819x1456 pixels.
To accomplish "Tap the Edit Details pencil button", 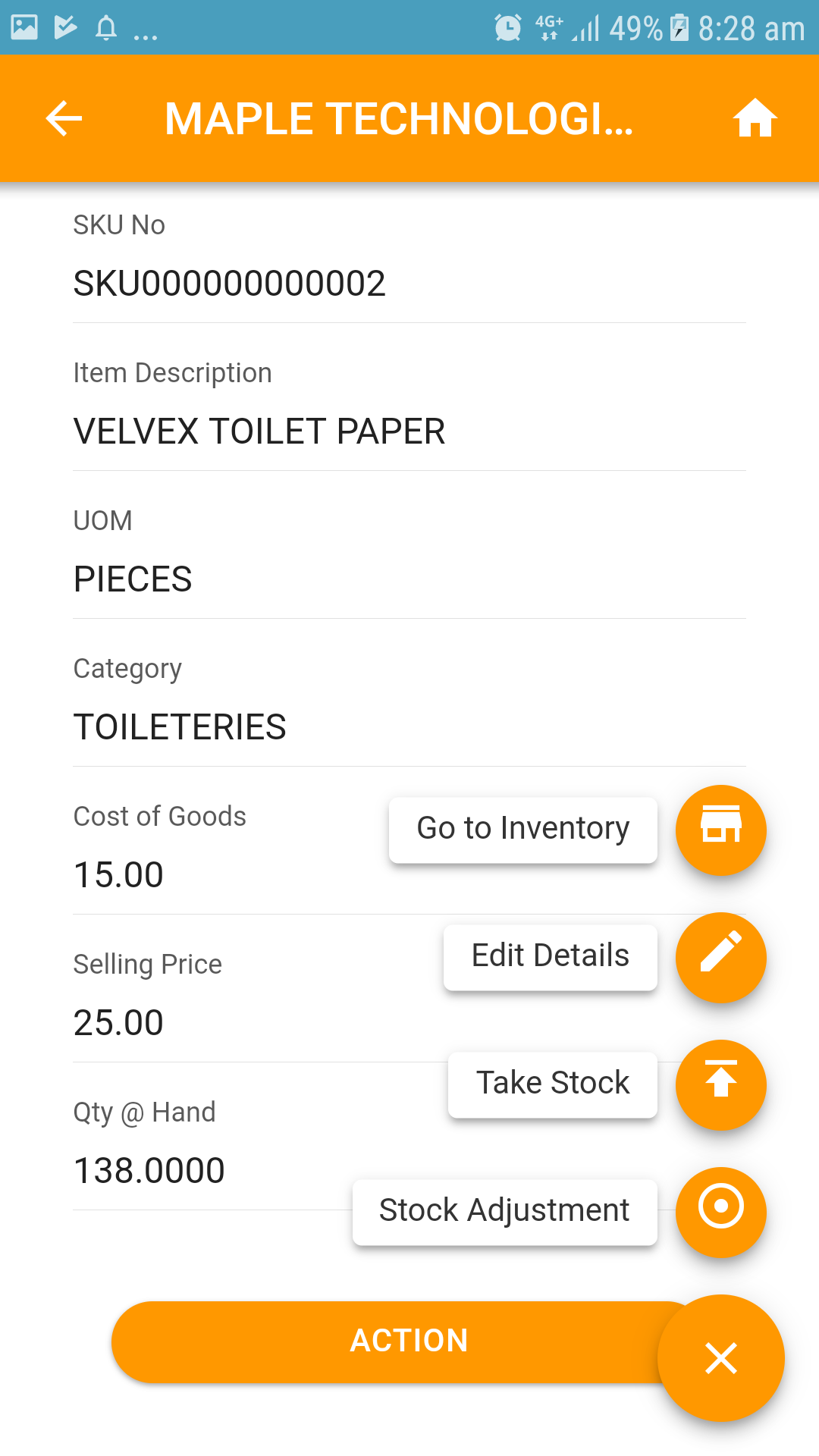I will coord(721,958).
